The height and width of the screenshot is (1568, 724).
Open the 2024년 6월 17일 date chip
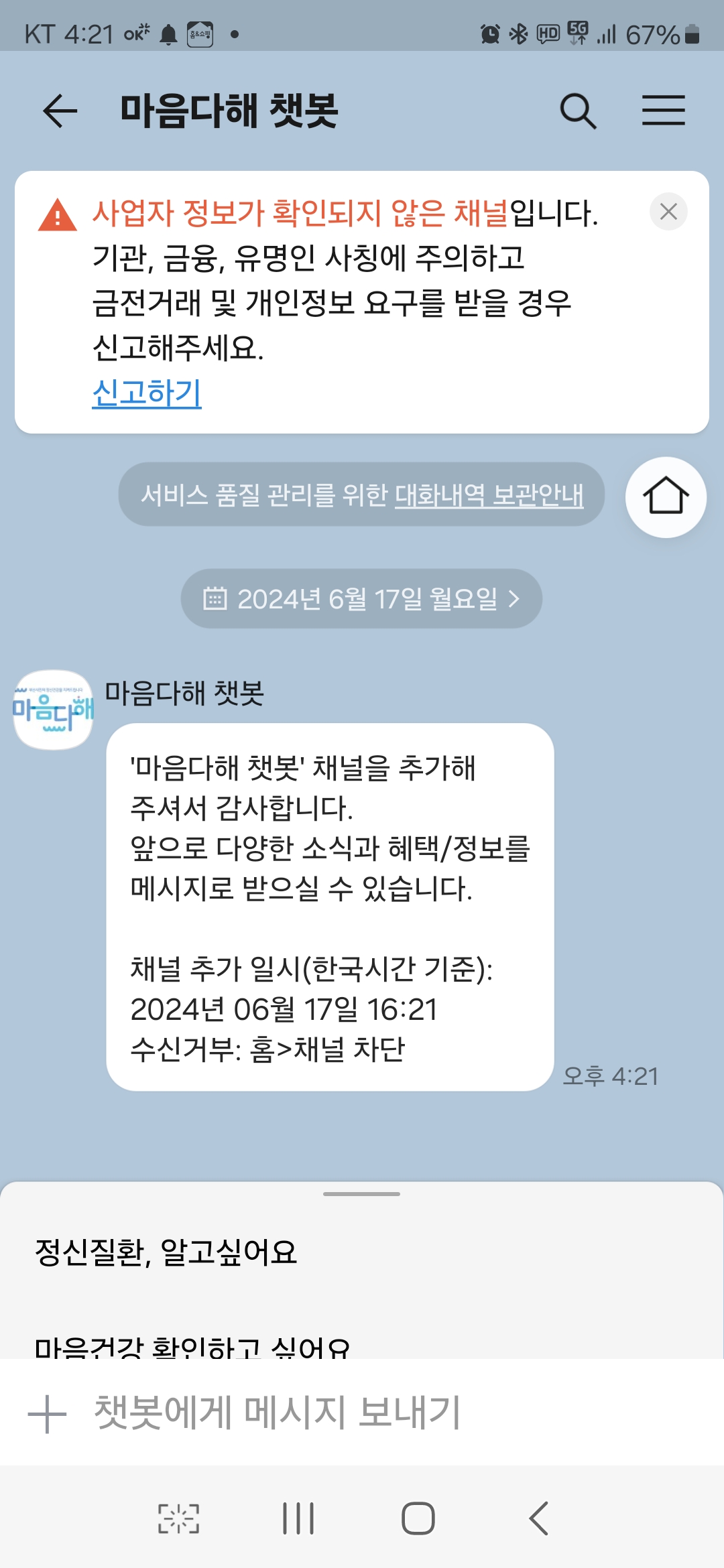361,598
